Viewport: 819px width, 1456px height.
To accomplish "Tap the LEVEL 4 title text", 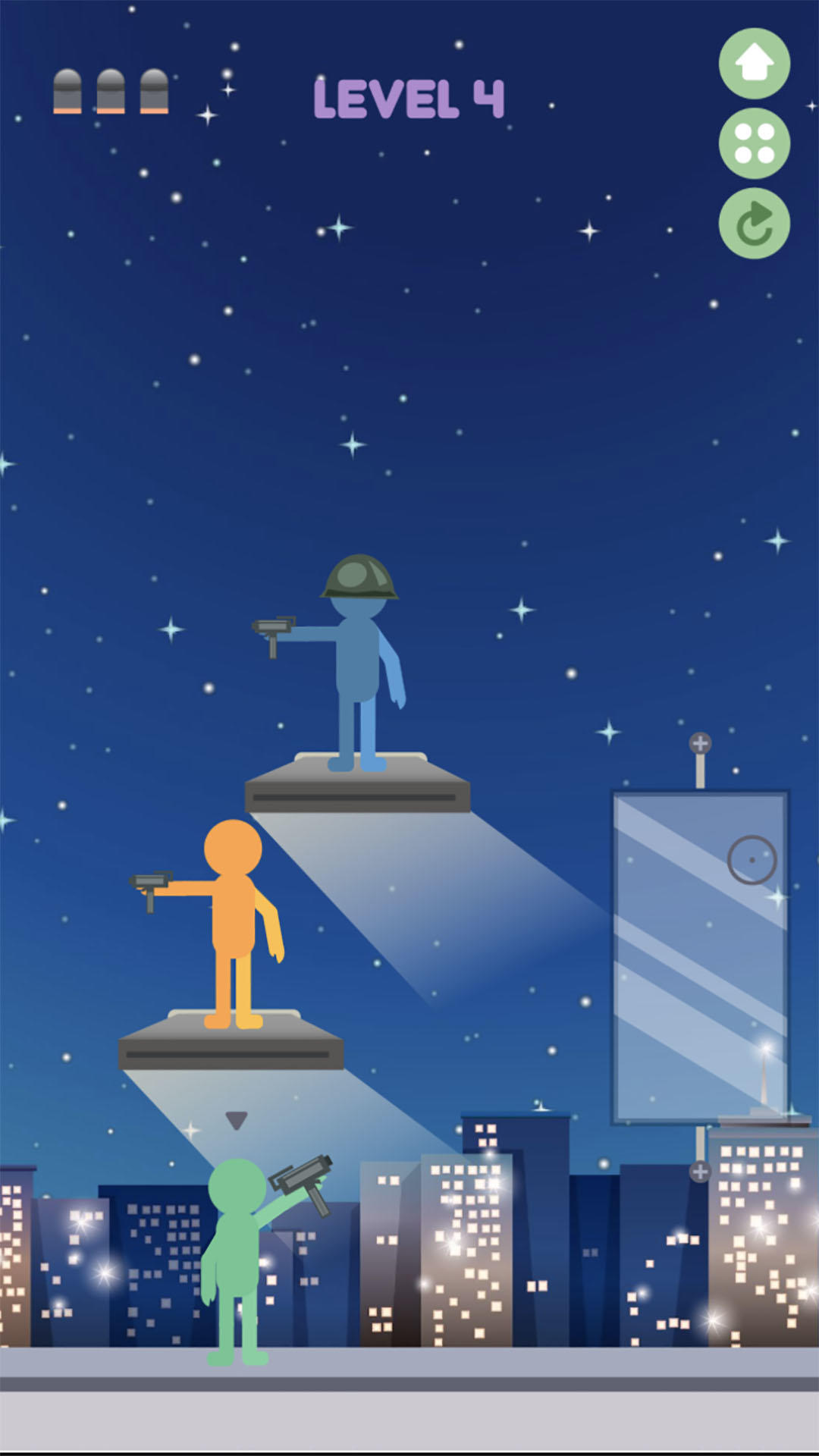I will 409,99.
